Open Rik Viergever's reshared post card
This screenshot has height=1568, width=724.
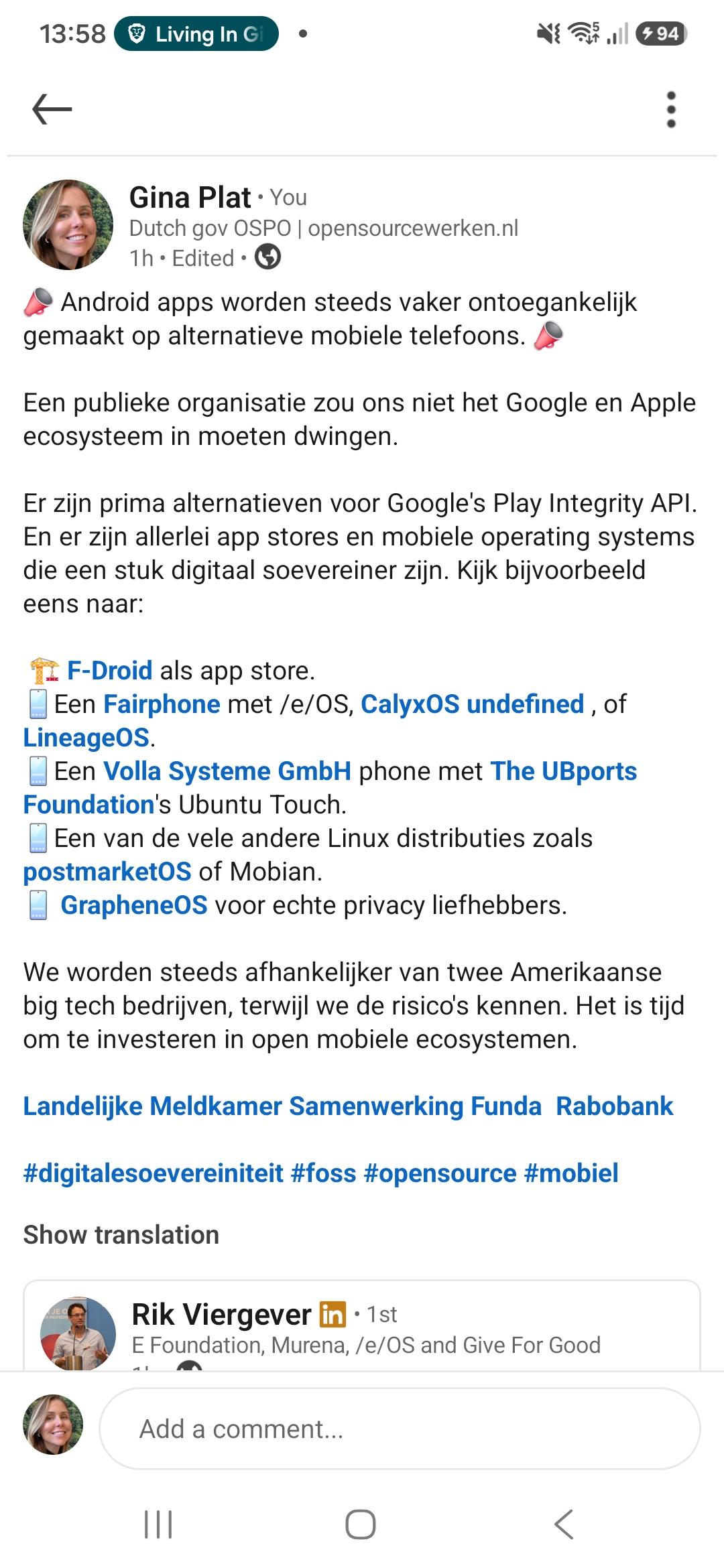[362, 1325]
